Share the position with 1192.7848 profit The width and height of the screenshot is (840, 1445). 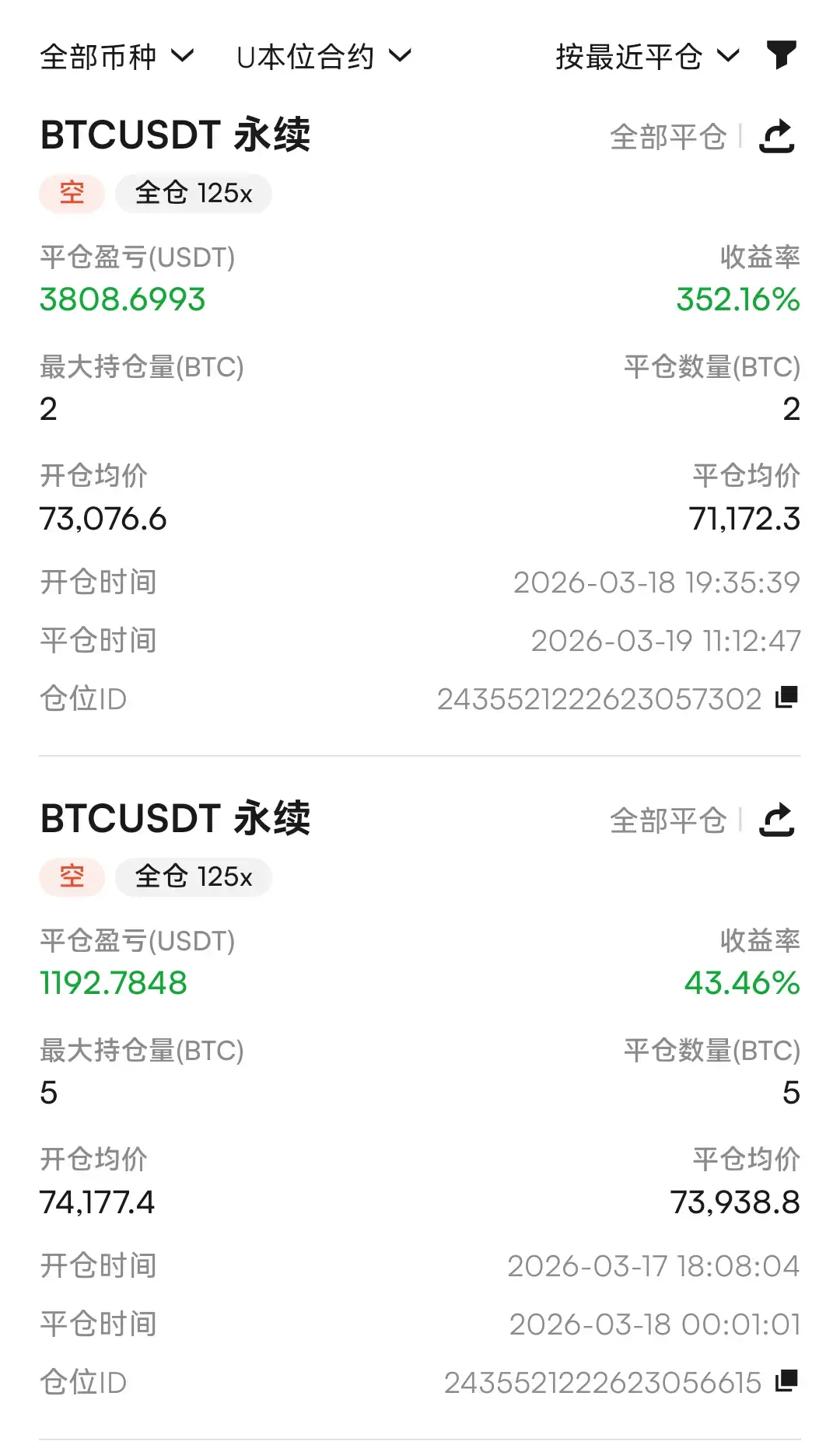777,820
